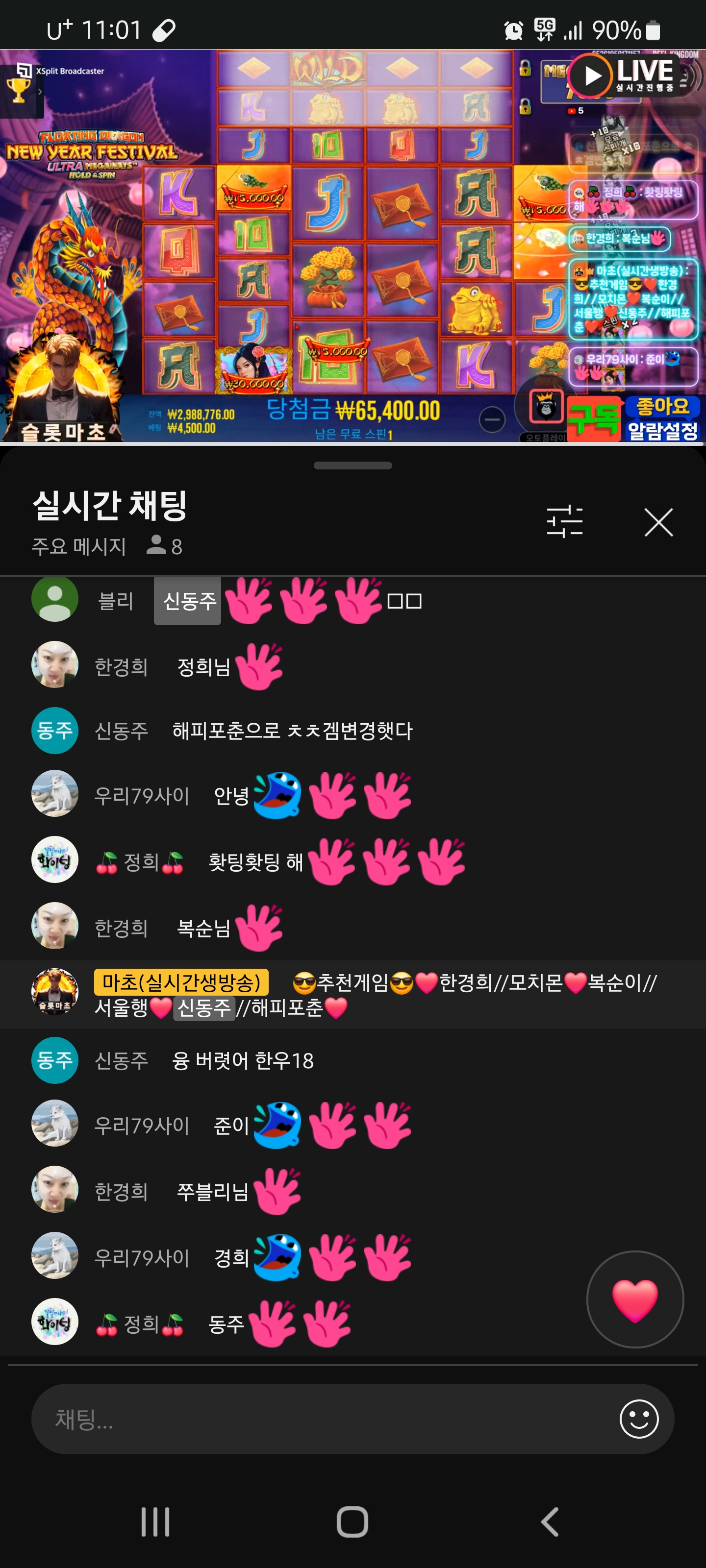706x1568 pixels.
Task: Send a heart reaction
Action: [x=635, y=1299]
